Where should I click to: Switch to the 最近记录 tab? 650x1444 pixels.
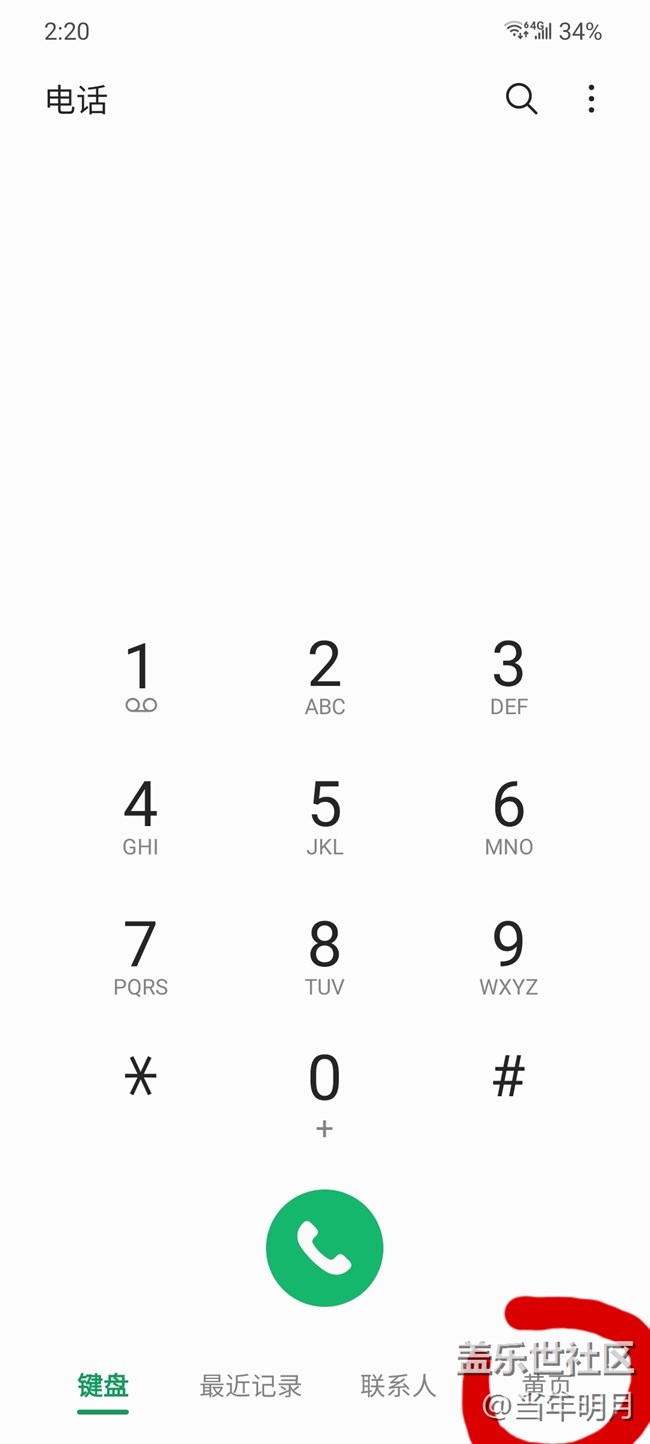[251, 1387]
